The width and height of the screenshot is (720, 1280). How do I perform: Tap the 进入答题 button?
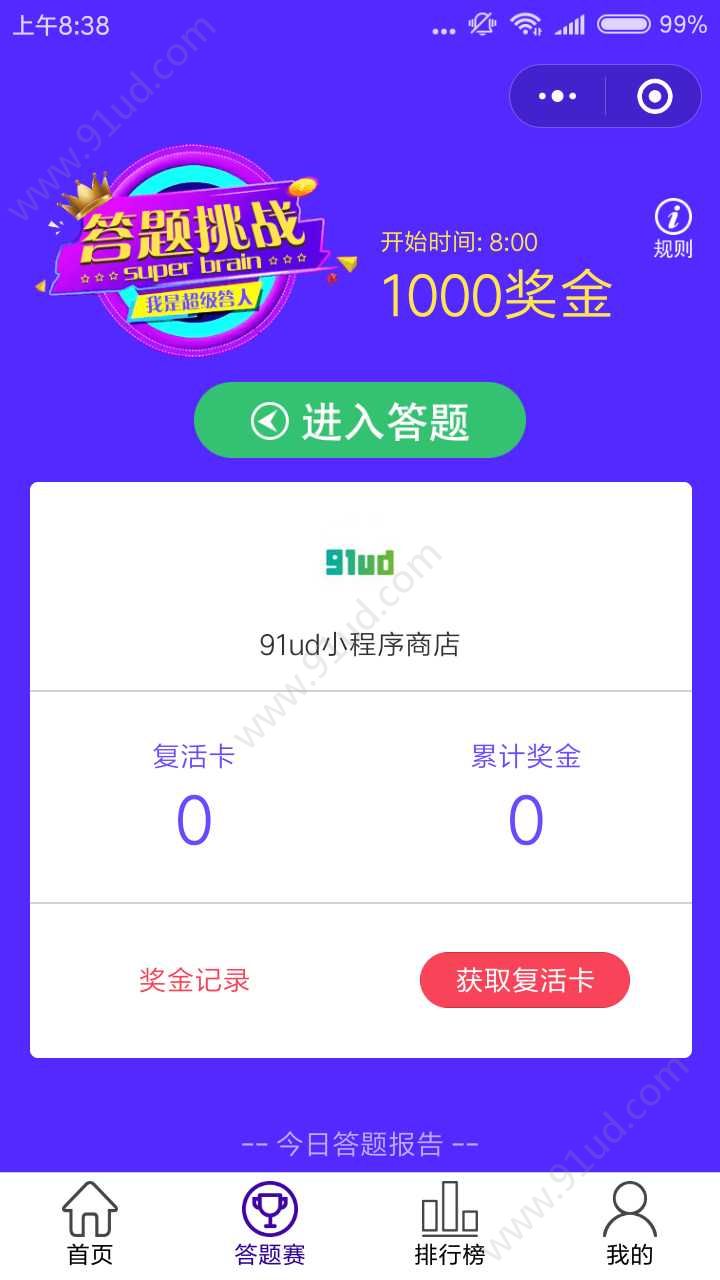(x=360, y=421)
